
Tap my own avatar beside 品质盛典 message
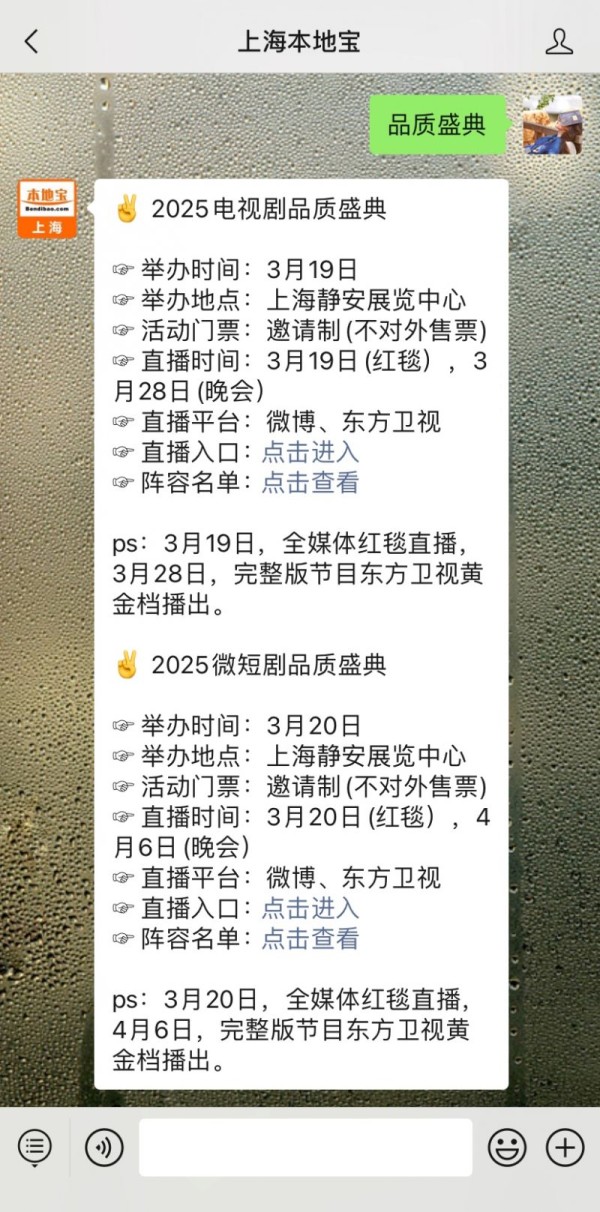[553, 125]
